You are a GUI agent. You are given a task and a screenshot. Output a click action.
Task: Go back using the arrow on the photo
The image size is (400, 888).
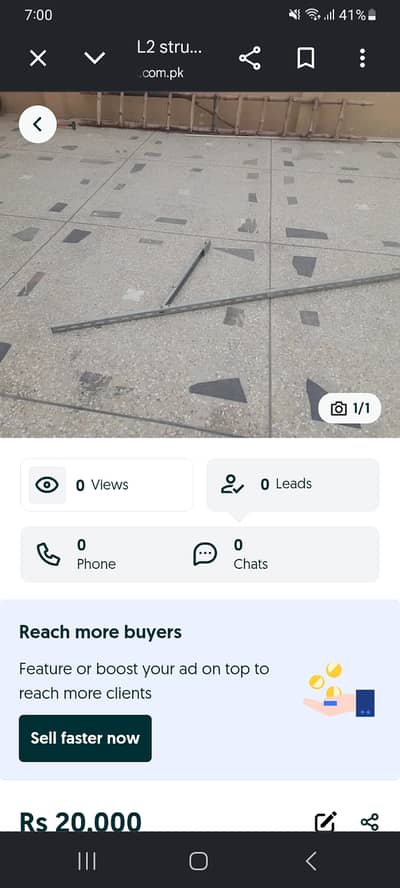point(38,124)
